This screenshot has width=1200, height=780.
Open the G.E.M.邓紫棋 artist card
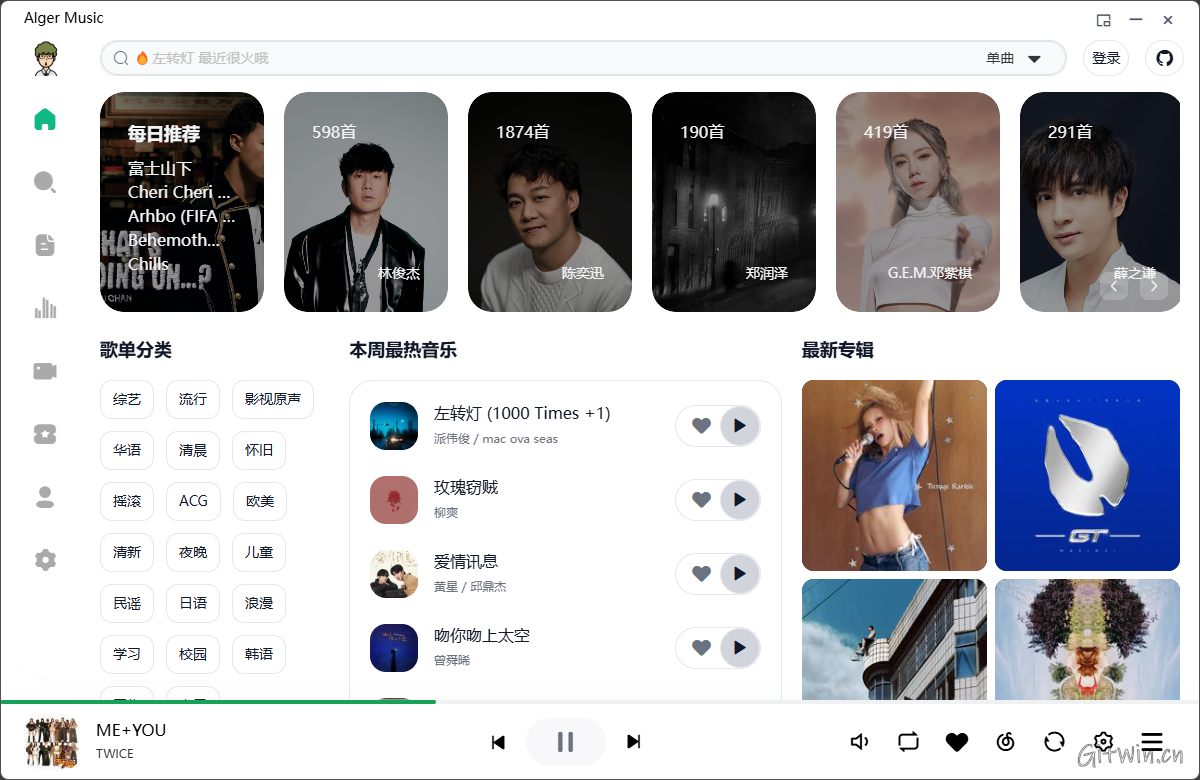(918, 202)
